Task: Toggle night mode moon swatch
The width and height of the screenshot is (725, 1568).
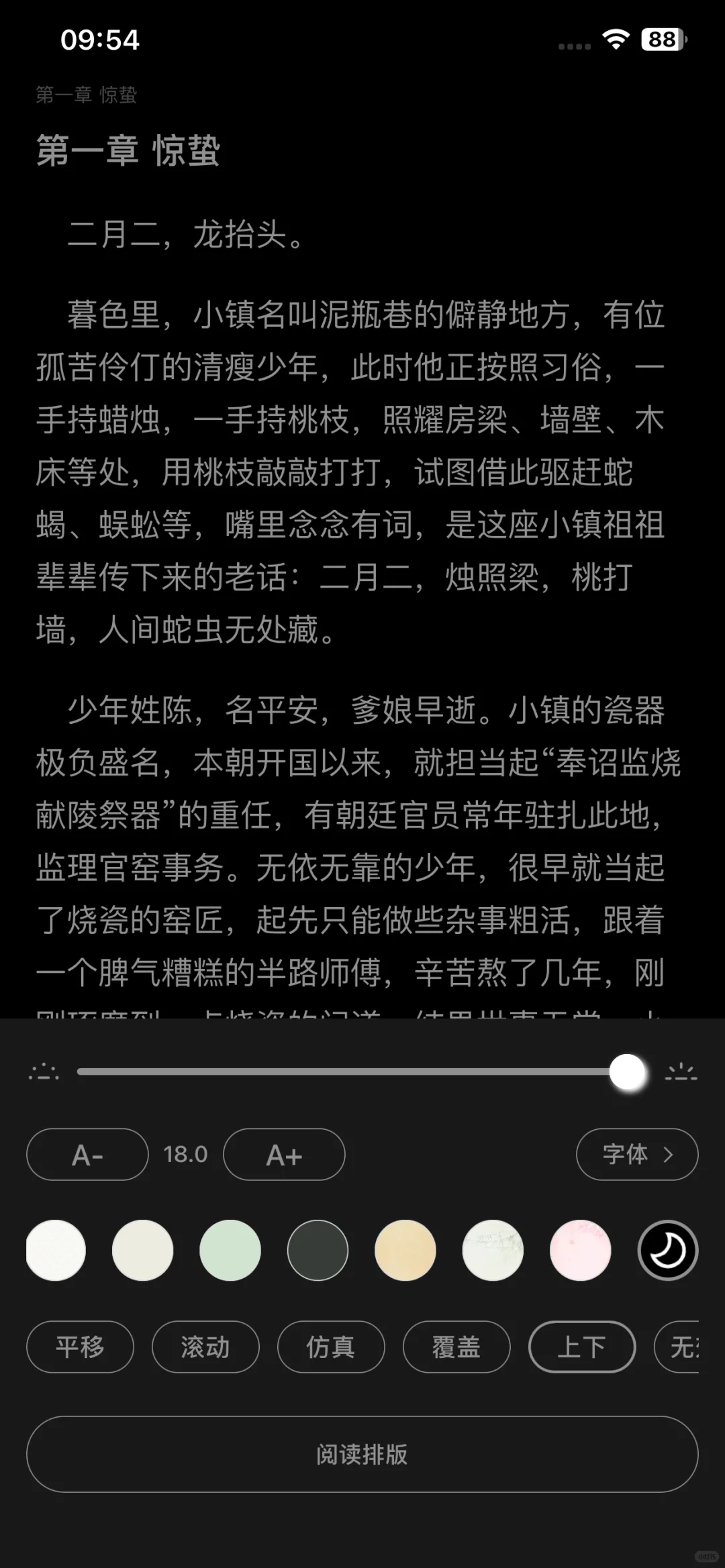Action: [x=668, y=1250]
